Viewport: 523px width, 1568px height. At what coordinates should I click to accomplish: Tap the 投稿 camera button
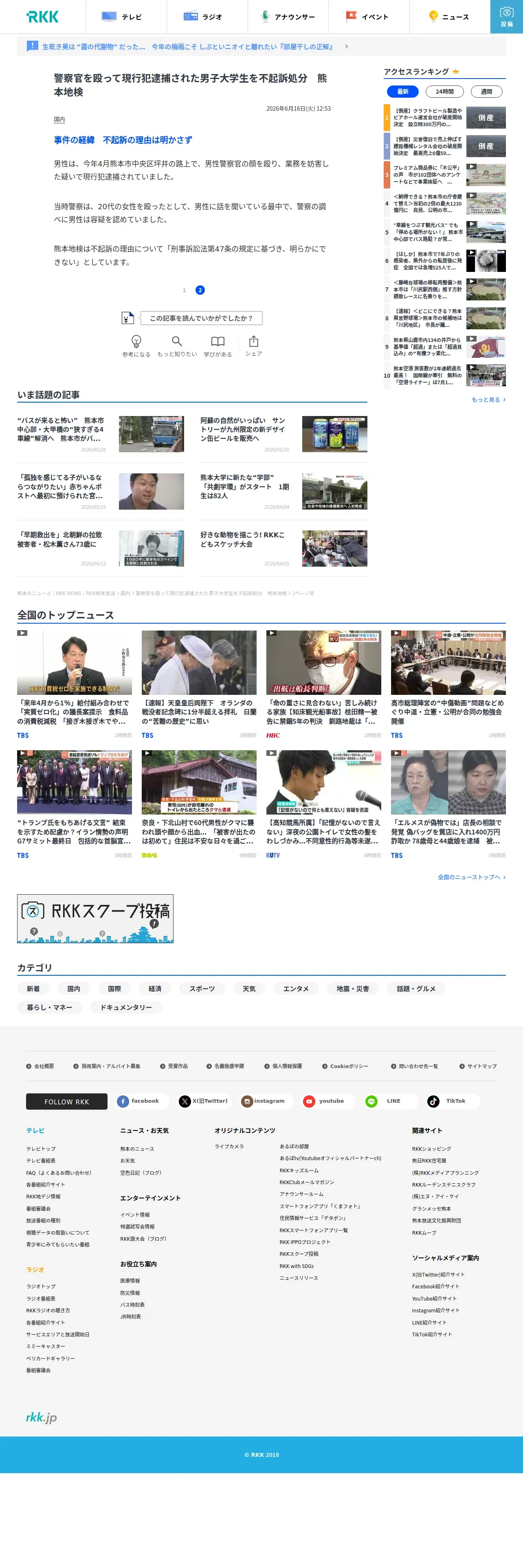click(507, 16)
